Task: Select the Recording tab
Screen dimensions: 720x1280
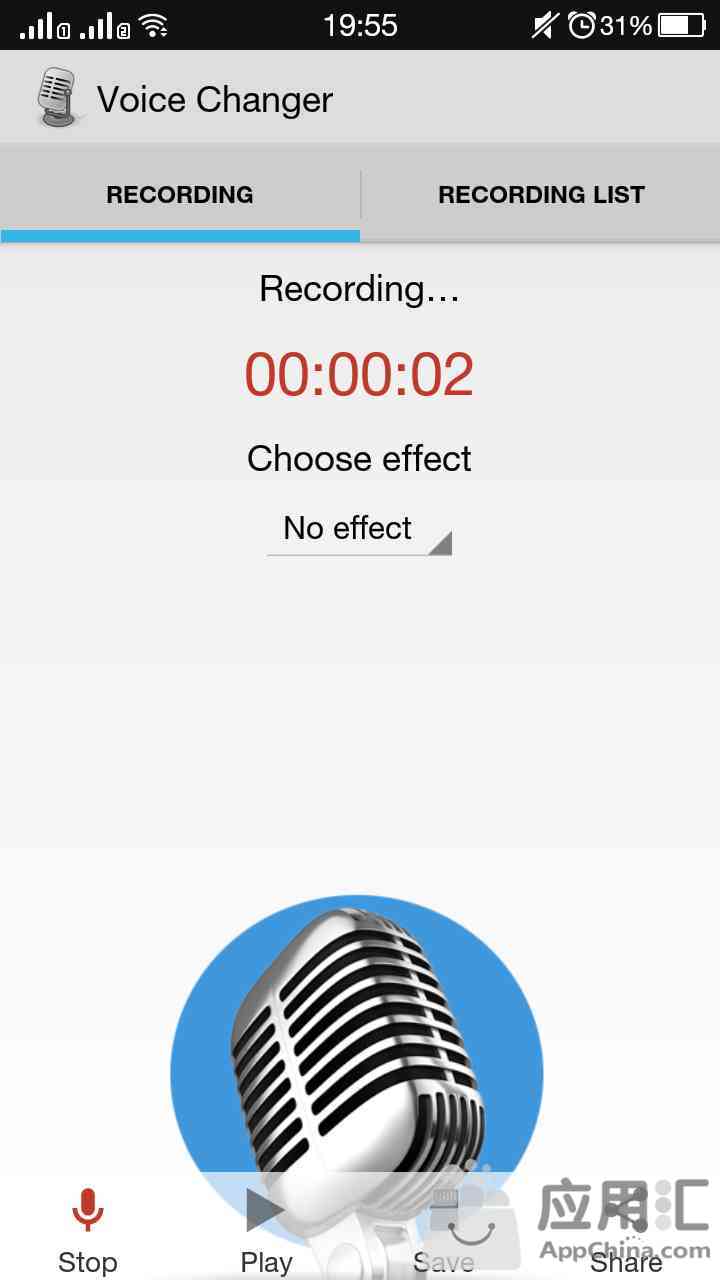Action: (180, 194)
